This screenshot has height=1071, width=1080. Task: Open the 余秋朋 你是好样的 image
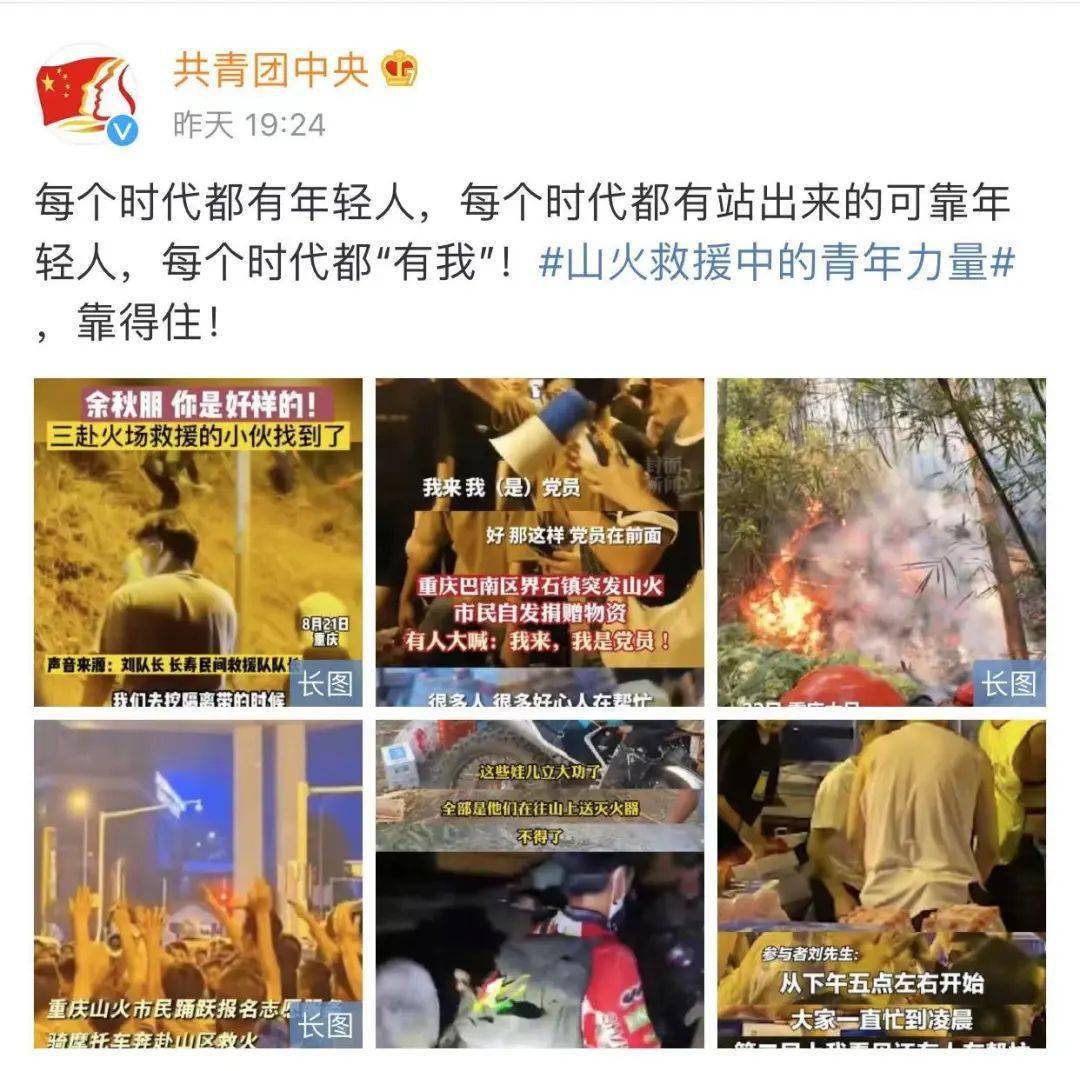click(198, 542)
